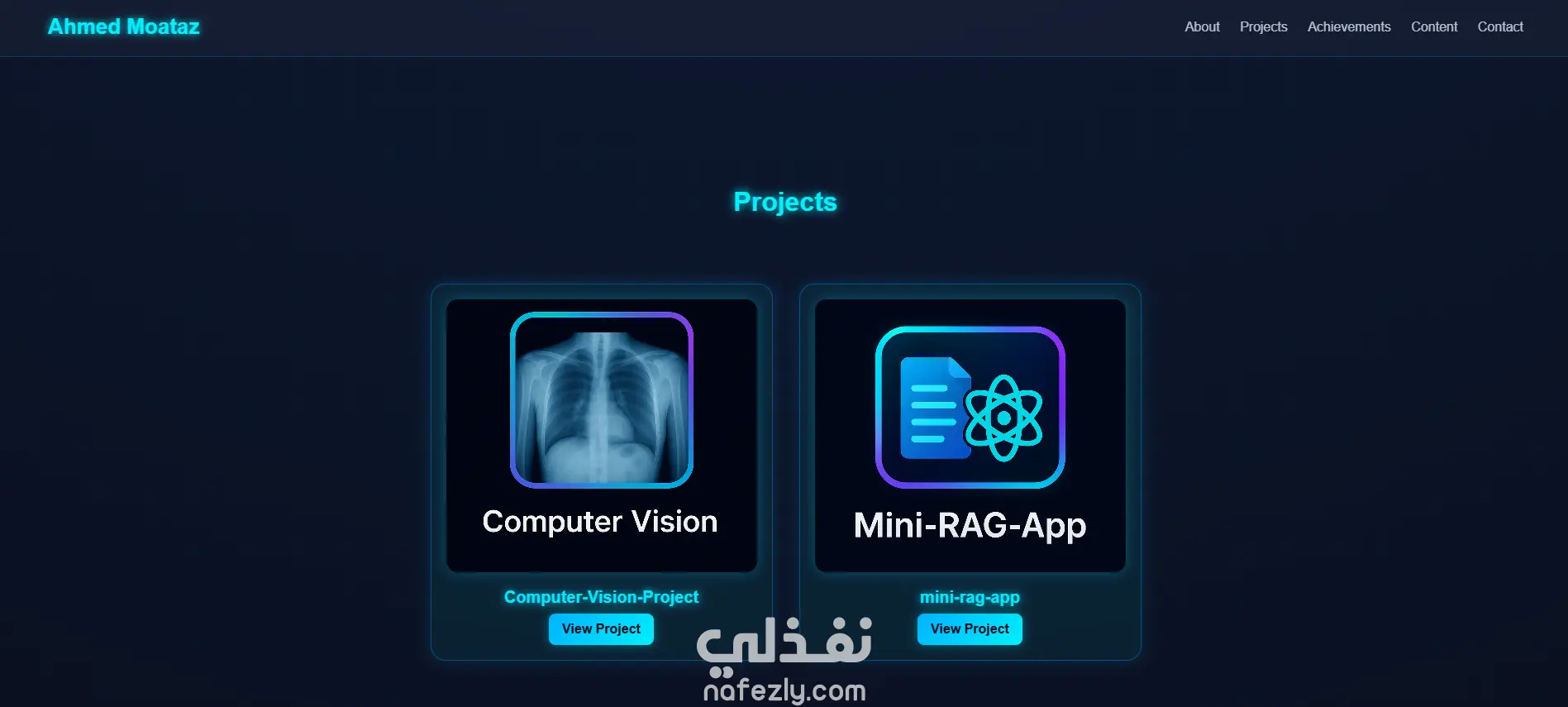Screen dimensions: 1568x707
Task: Open the Achievements nav link
Action: pyautogui.click(x=1348, y=26)
